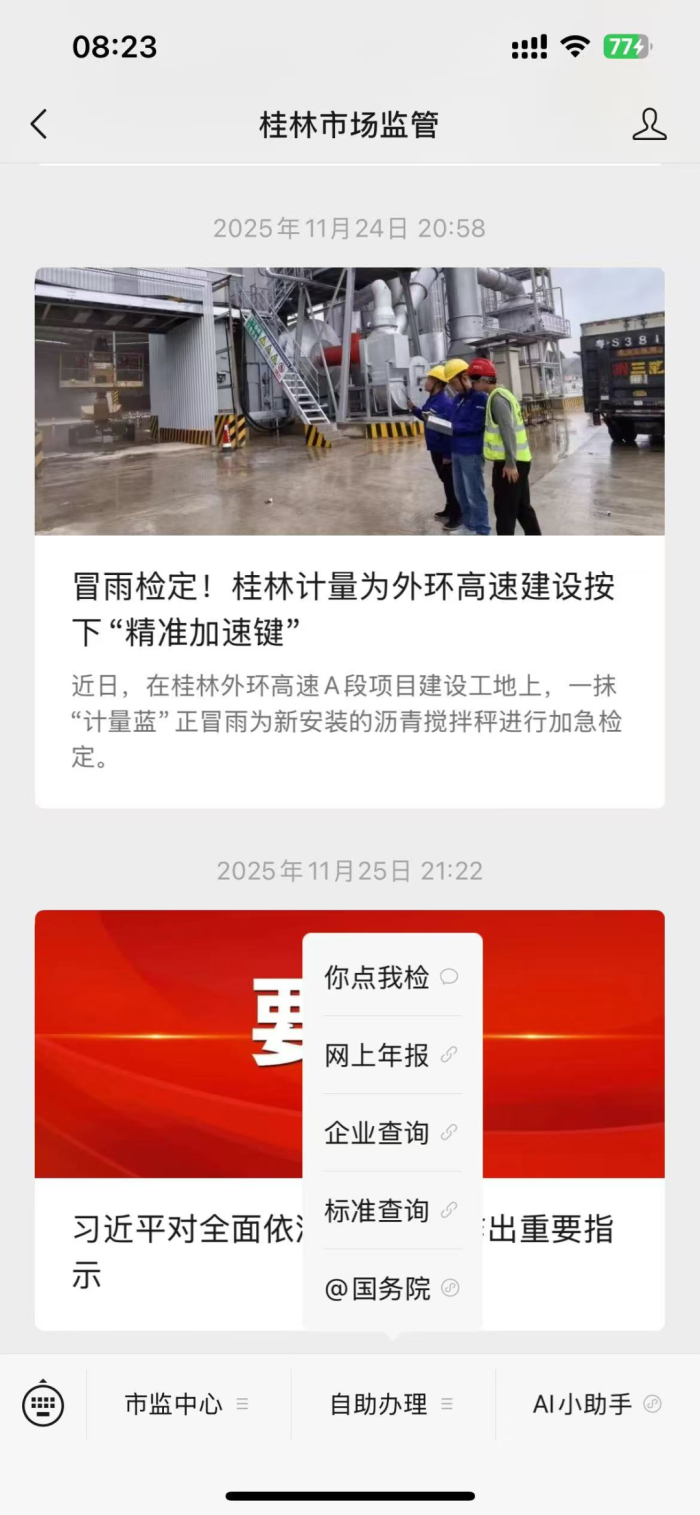Screen dimensions: 700x1515
Task: Collapse the 自助办理 bottom menu
Action: [392, 1404]
